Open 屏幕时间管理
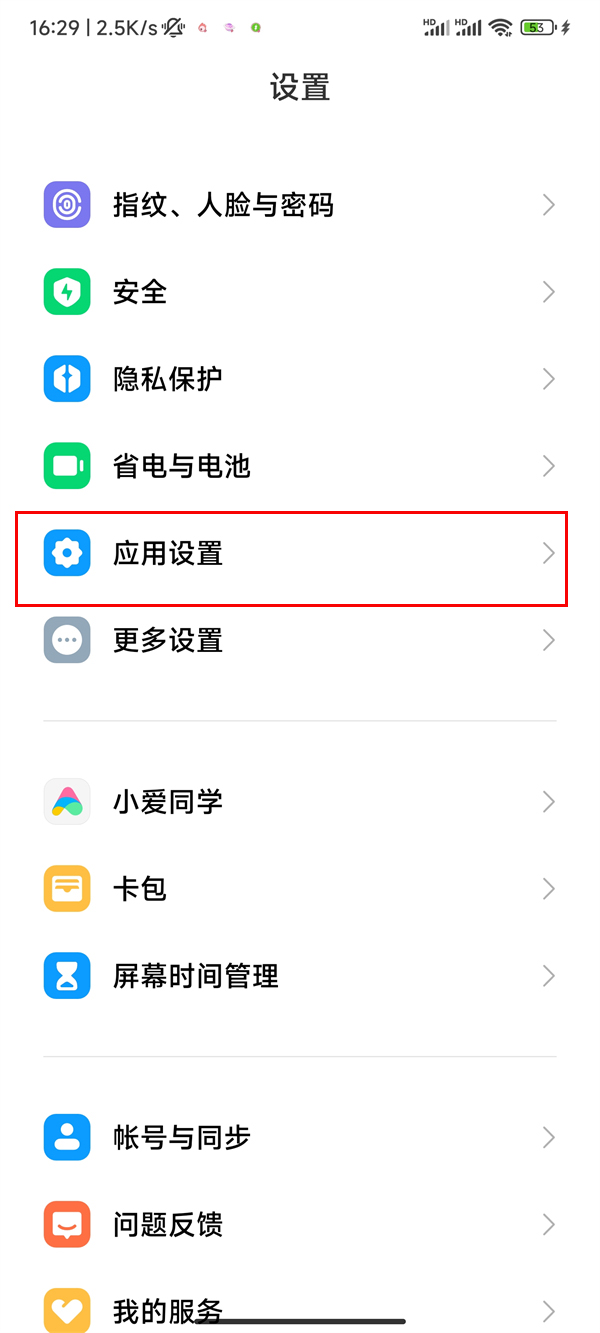Screen dimensions: 600x1333 [300, 976]
